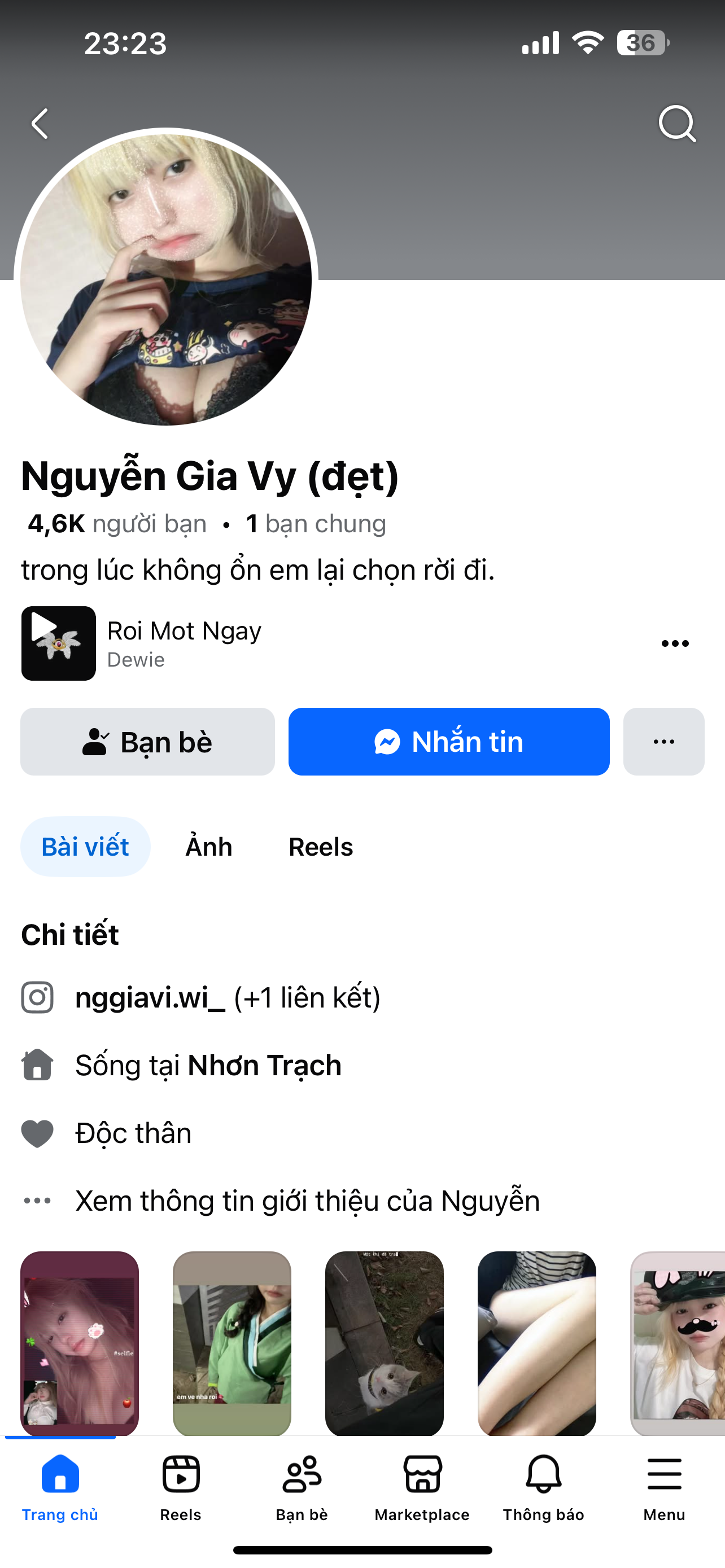
Task: Send a message with Nhắn tin
Action: pos(449,742)
